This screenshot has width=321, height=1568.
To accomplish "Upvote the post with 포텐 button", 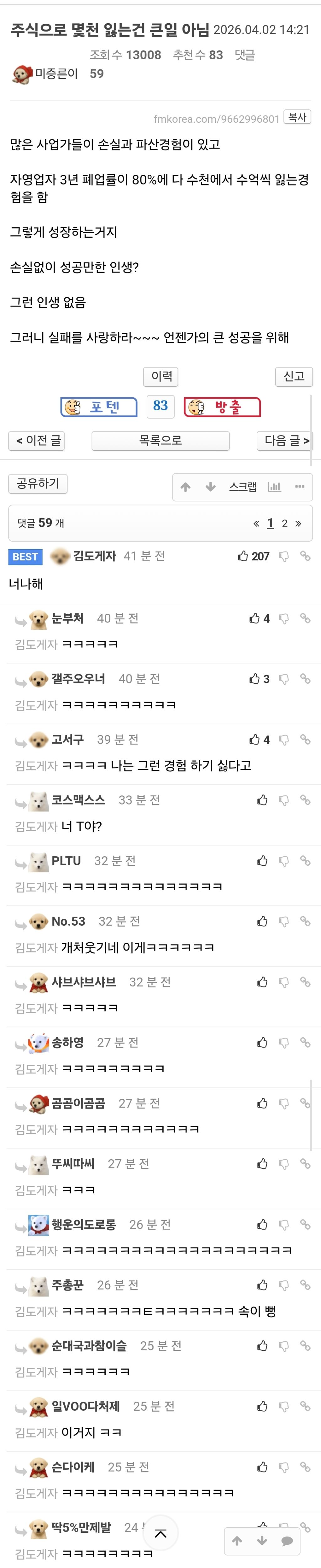I will 99,407.
